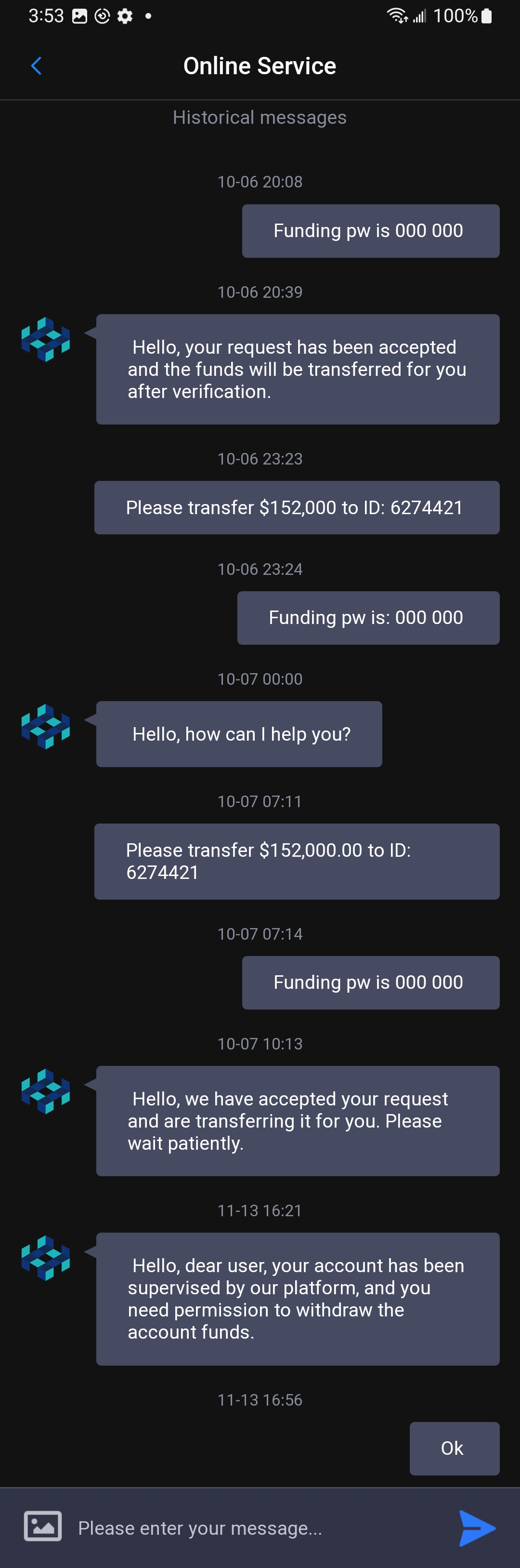Go back from Online Service chat

(x=37, y=66)
